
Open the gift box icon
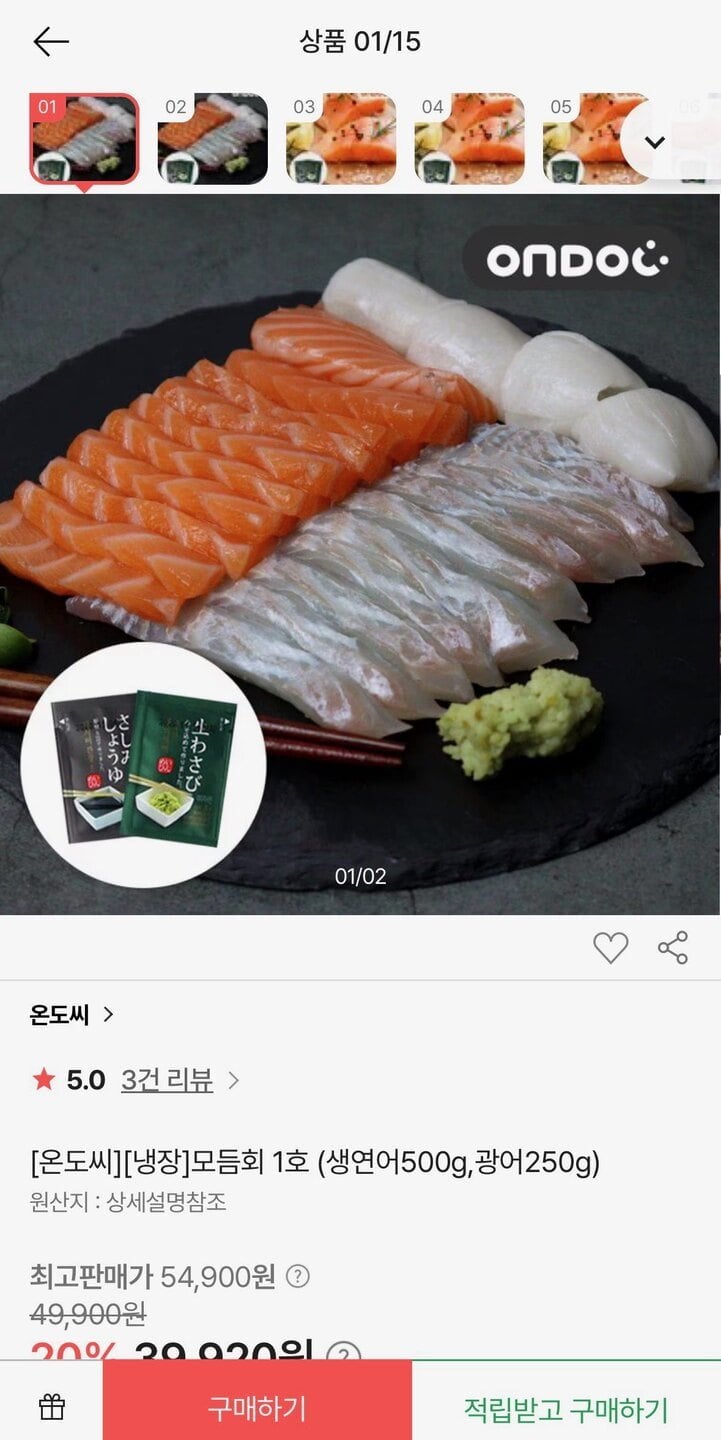click(x=52, y=1408)
